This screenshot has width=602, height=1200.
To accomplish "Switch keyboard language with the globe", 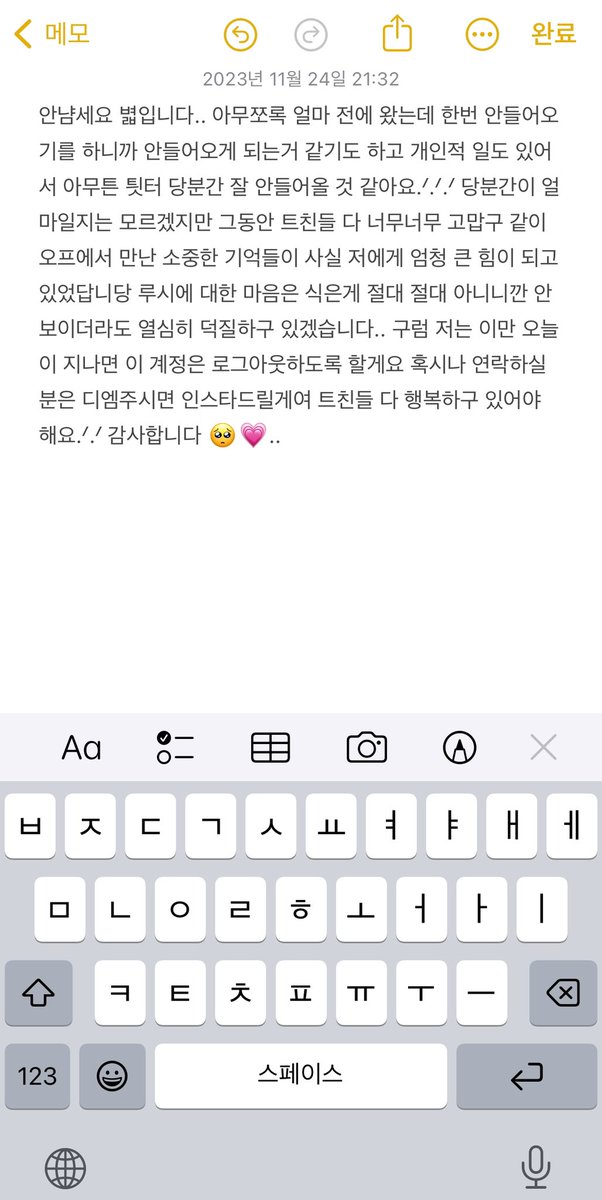I will pos(66,1168).
